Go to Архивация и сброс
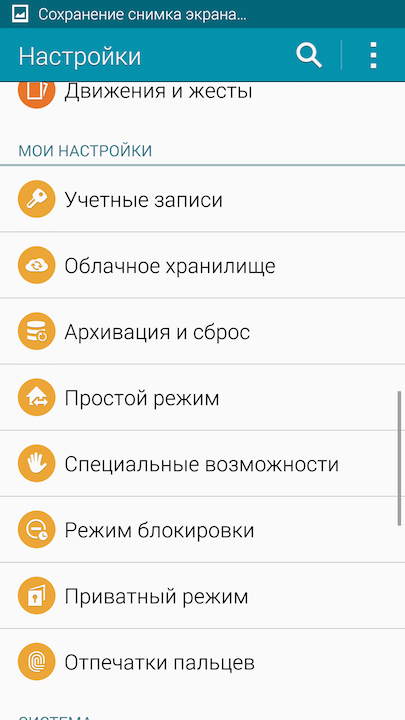The width and height of the screenshot is (405, 720). pos(202,332)
